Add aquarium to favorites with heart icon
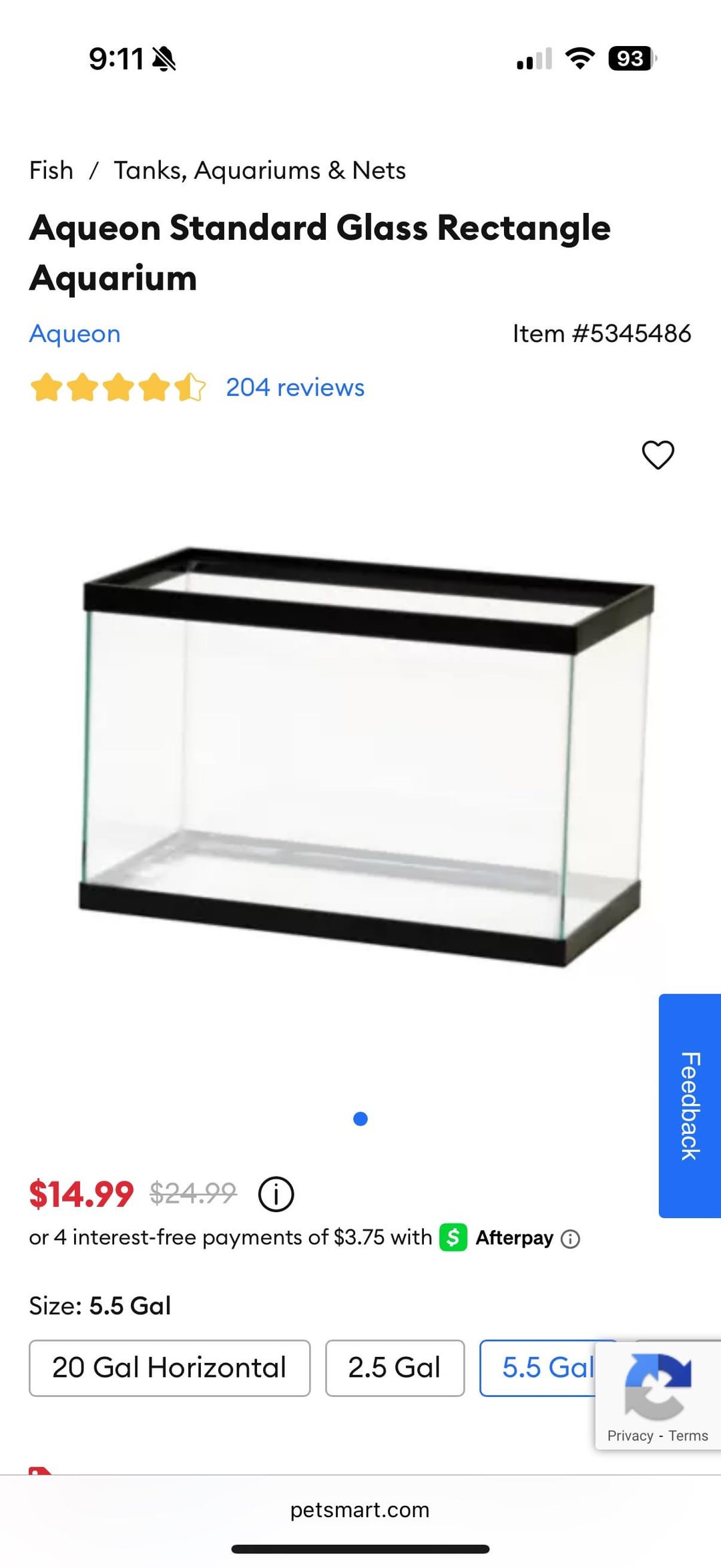The height and width of the screenshot is (1568, 721). (x=658, y=455)
